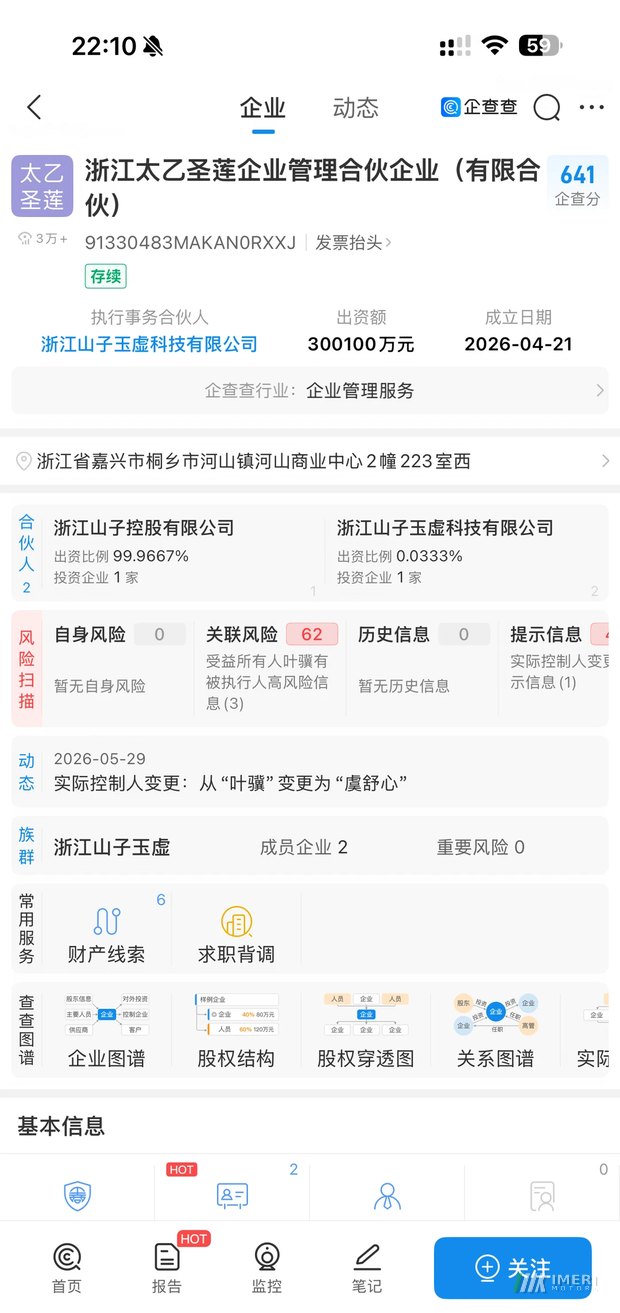Image resolution: width=620 pixels, height=1313 pixels.
Task: Open the search magnifier icon
Action: (547, 108)
